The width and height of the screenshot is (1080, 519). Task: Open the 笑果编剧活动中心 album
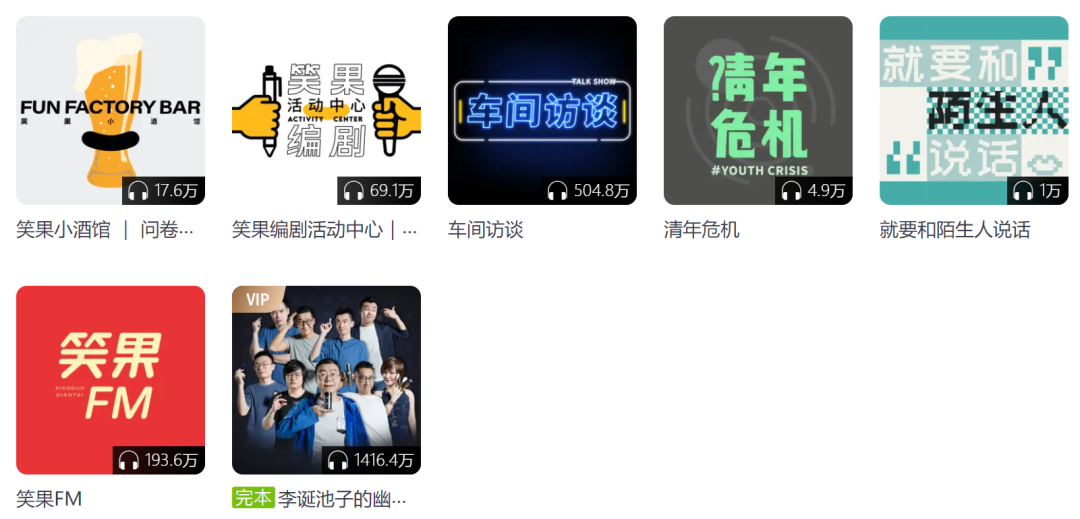(x=326, y=110)
